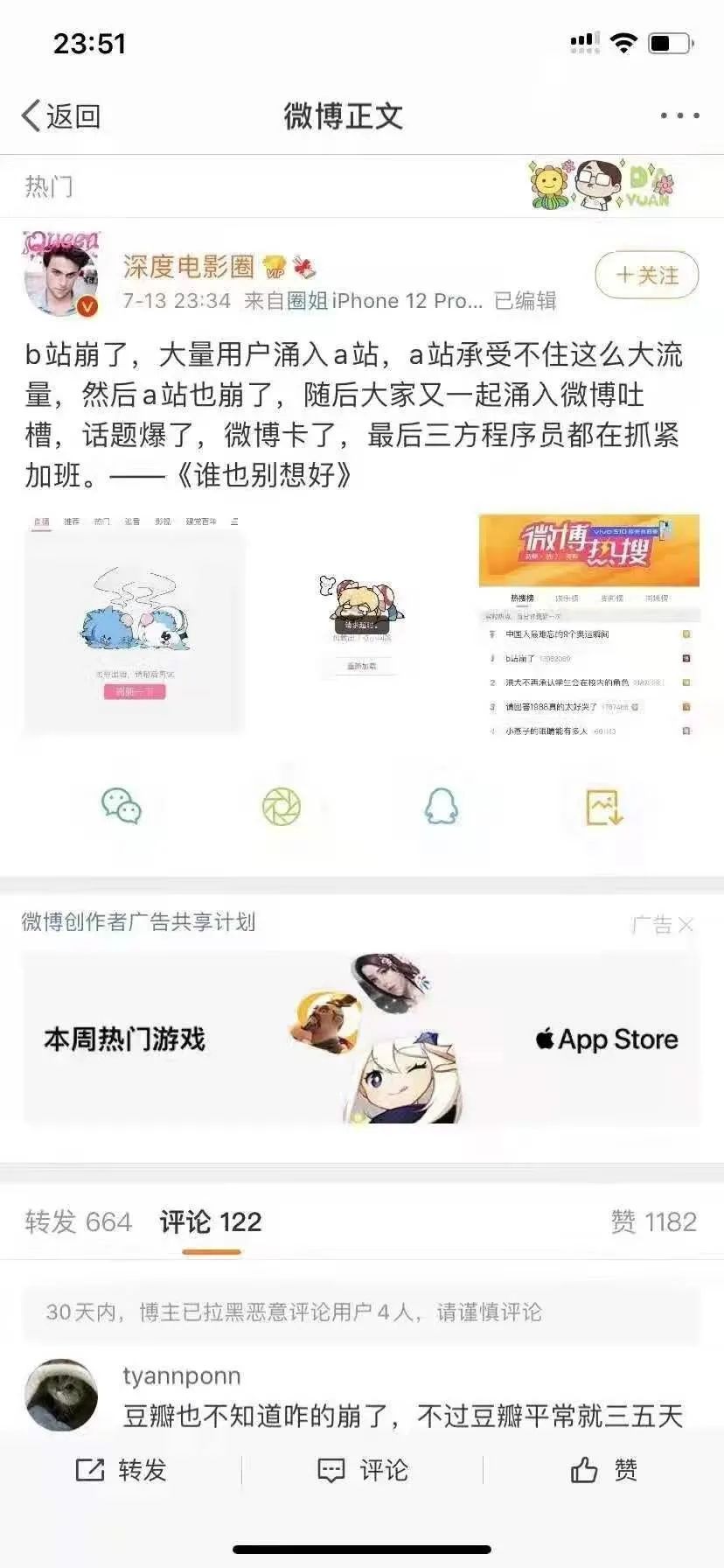This screenshot has height=1568, width=724.
Task: View the first attached image
Action: 135,623
